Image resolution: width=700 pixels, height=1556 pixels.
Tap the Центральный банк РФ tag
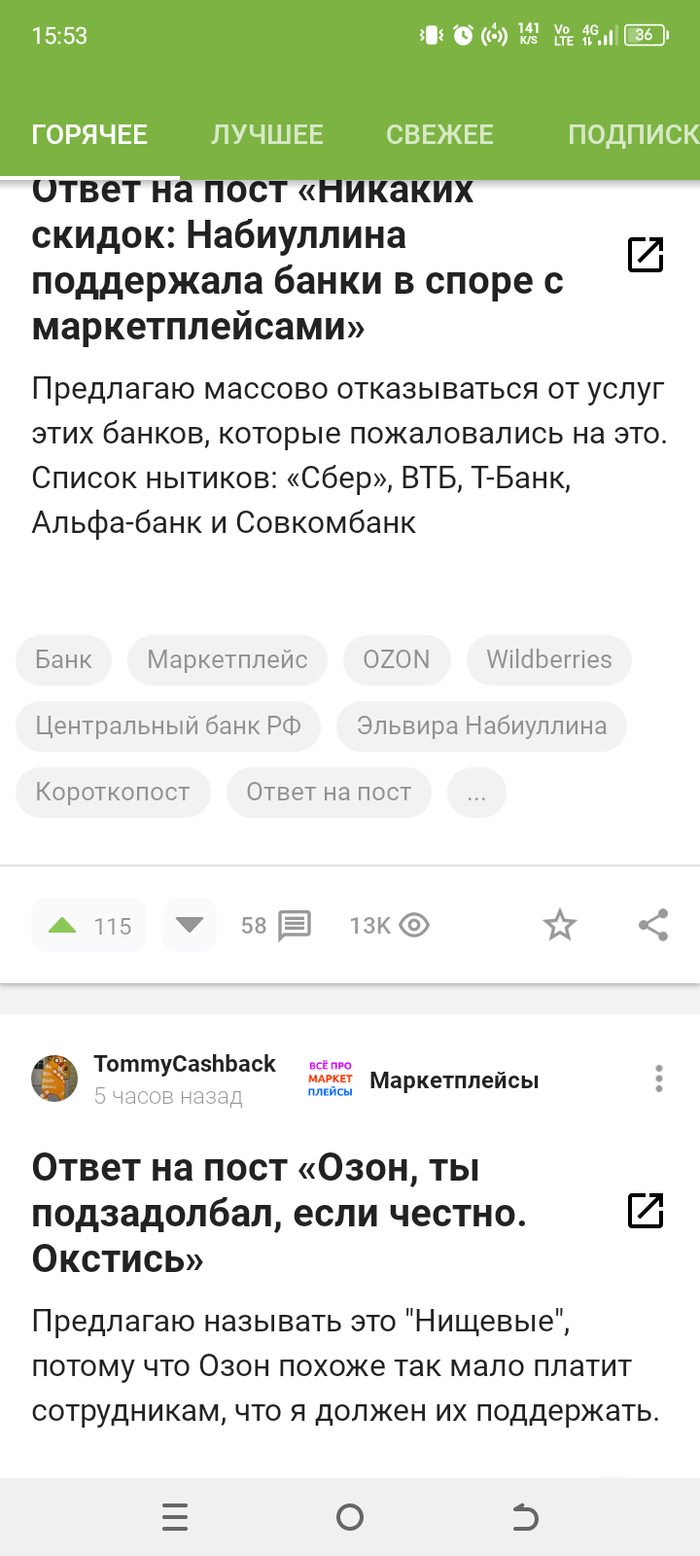[168, 726]
